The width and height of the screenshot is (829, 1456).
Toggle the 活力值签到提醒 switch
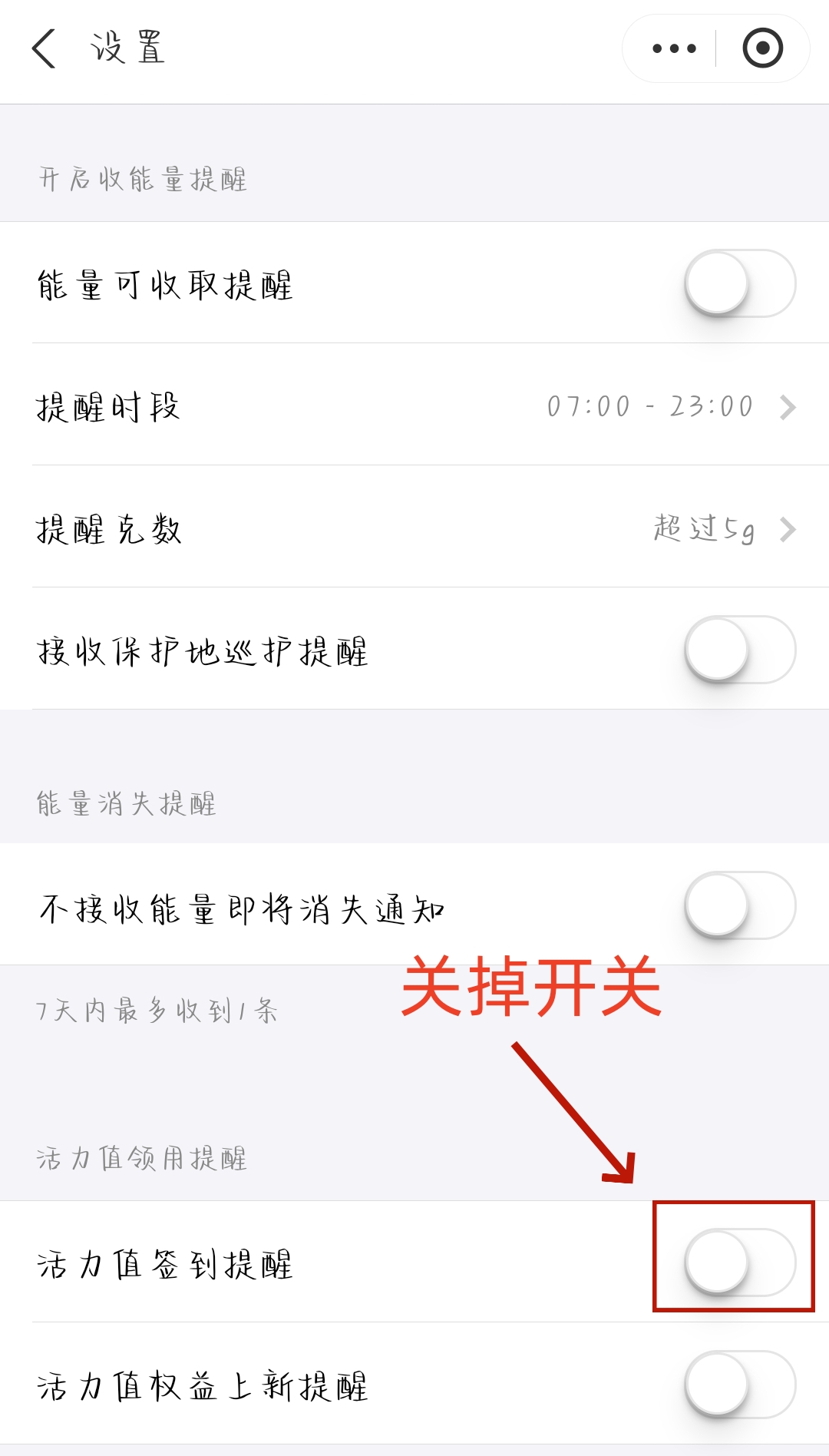[x=740, y=1262]
